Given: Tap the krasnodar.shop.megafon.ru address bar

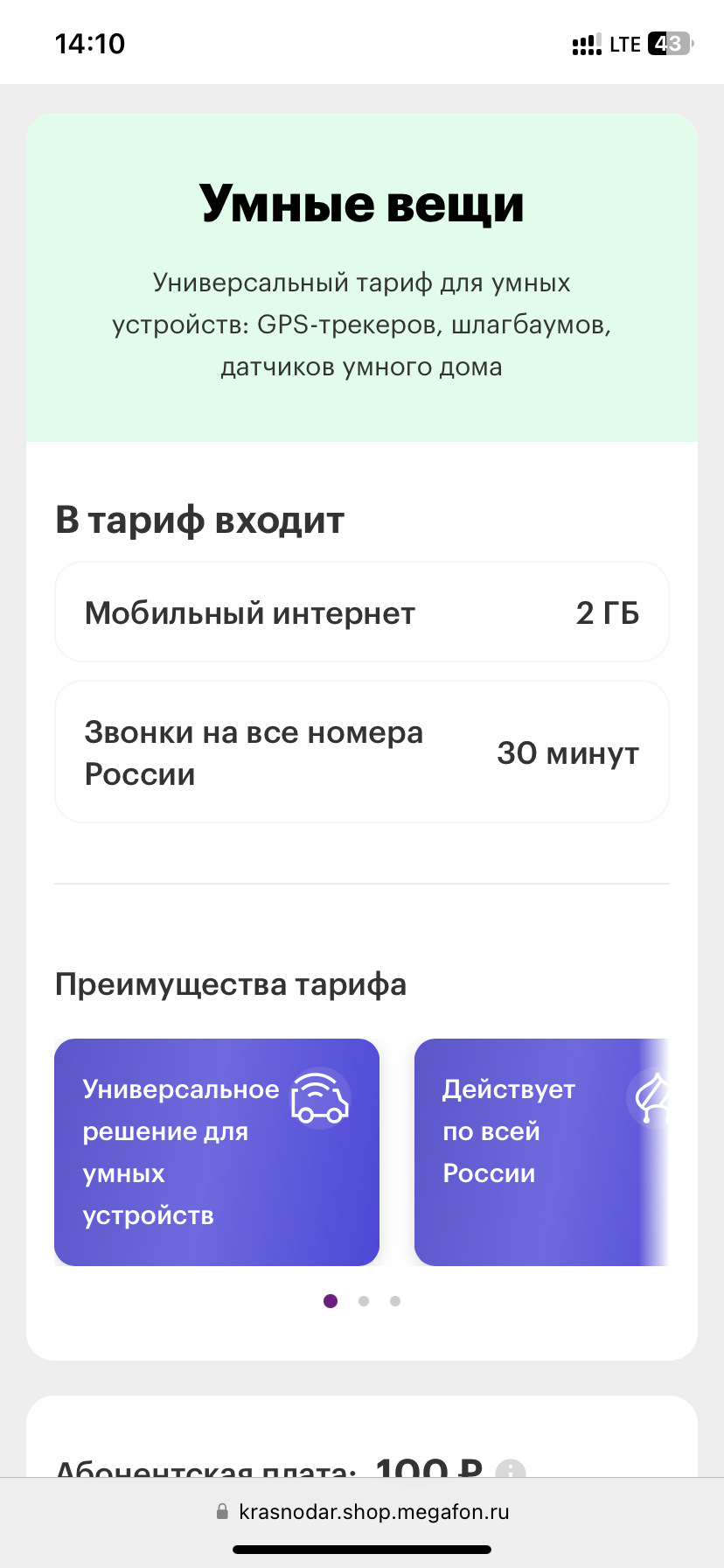Looking at the screenshot, I should (x=362, y=1511).
